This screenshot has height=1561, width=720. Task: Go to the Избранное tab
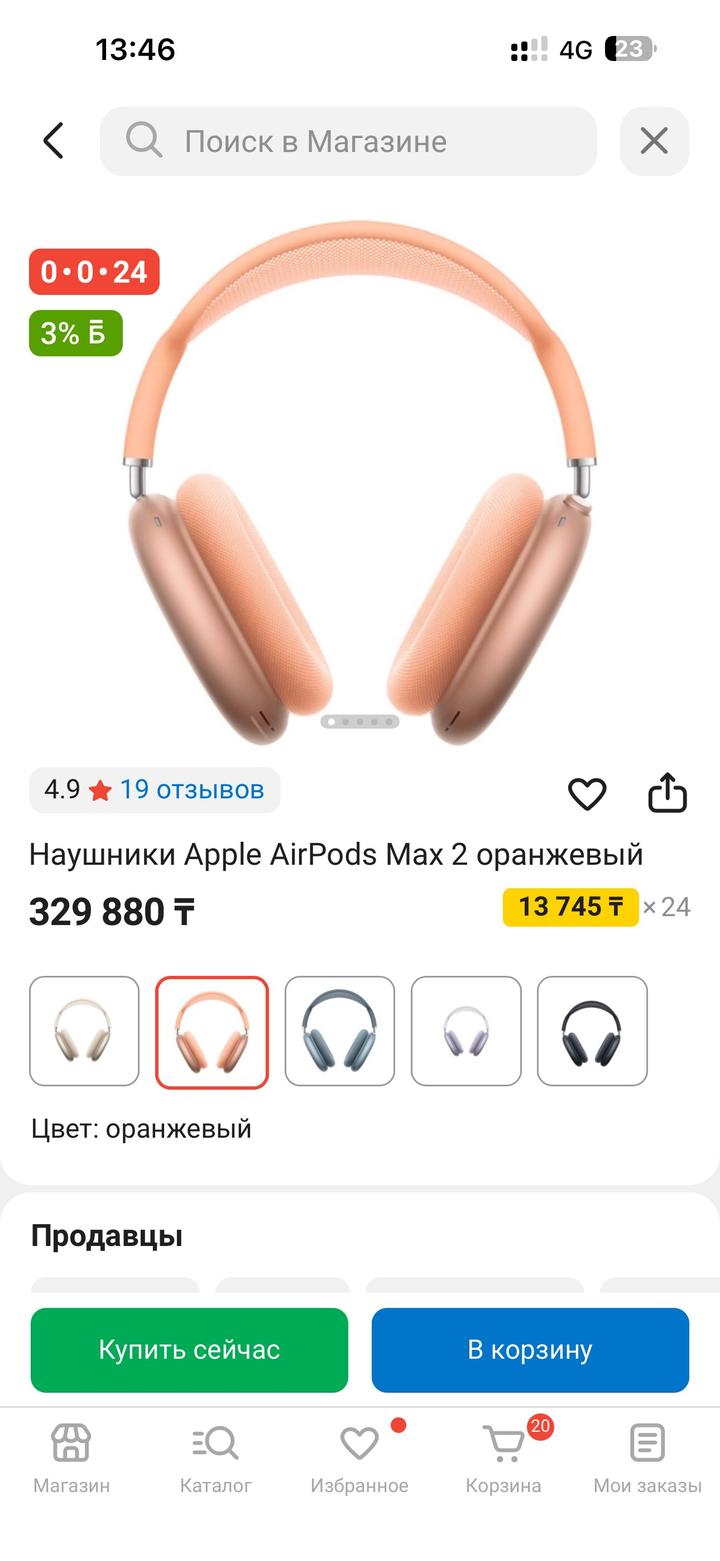[x=359, y=1458]
